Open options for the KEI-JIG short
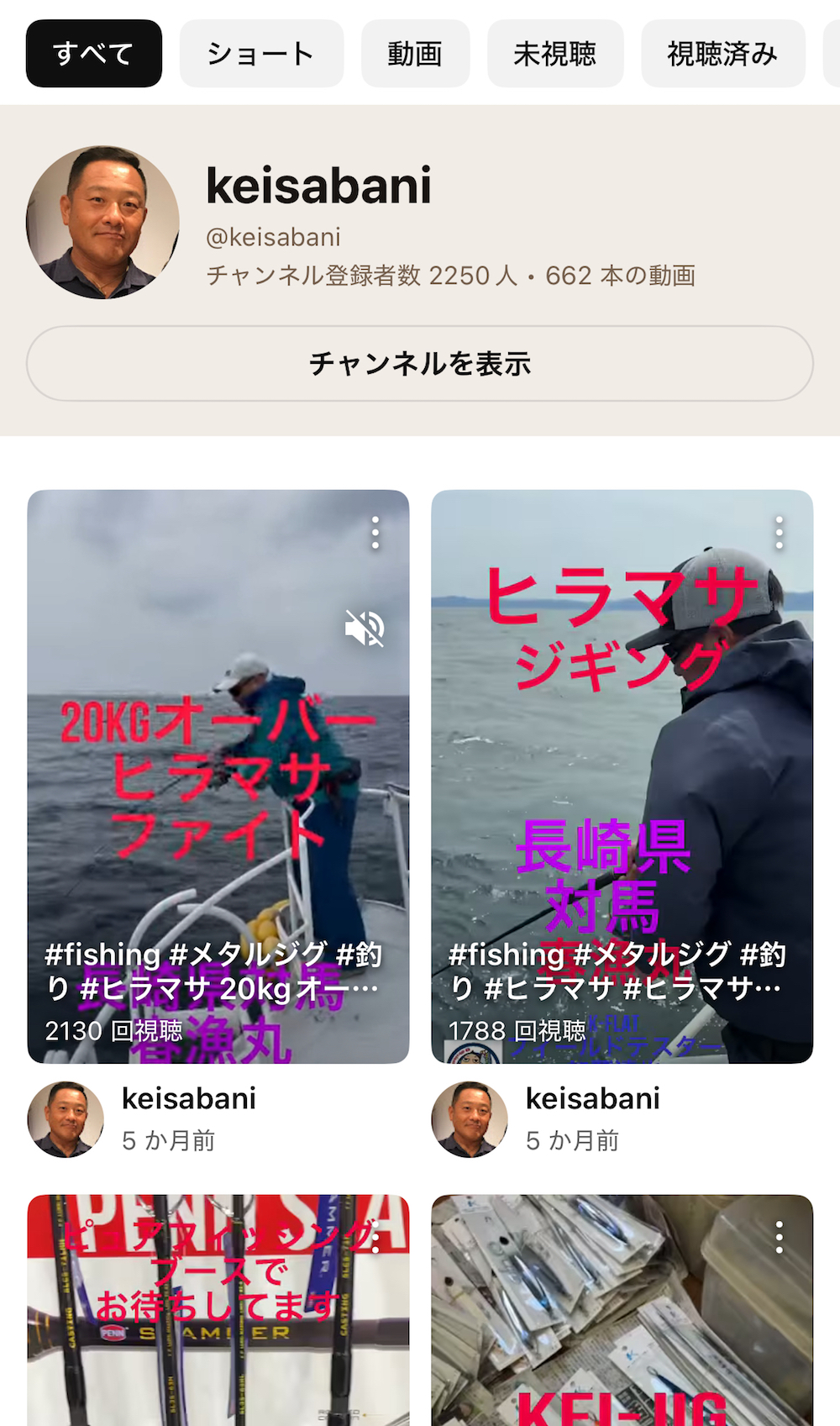 click(780, 1237)
